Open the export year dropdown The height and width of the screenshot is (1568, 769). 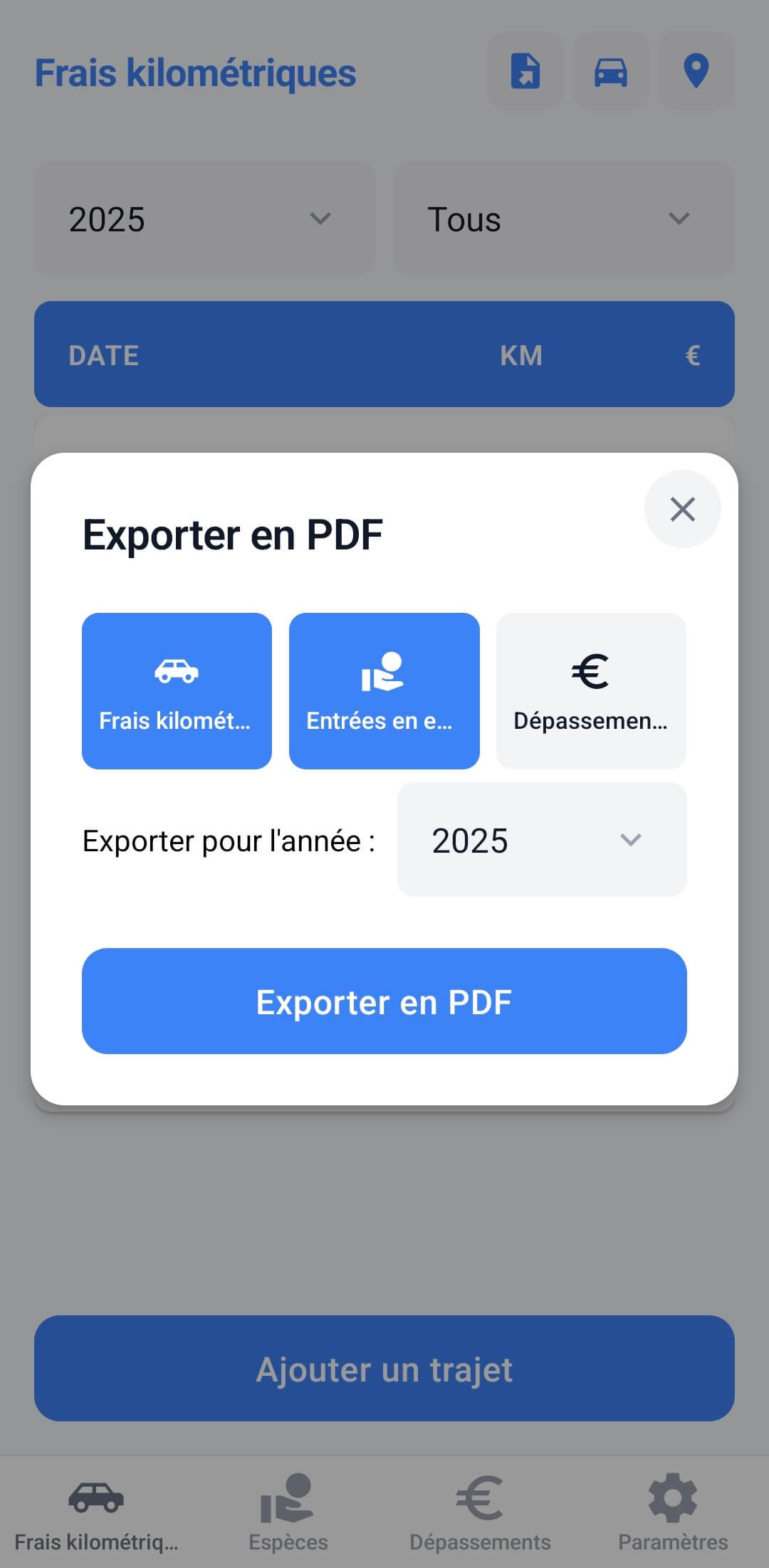click(x=542, y=840)
